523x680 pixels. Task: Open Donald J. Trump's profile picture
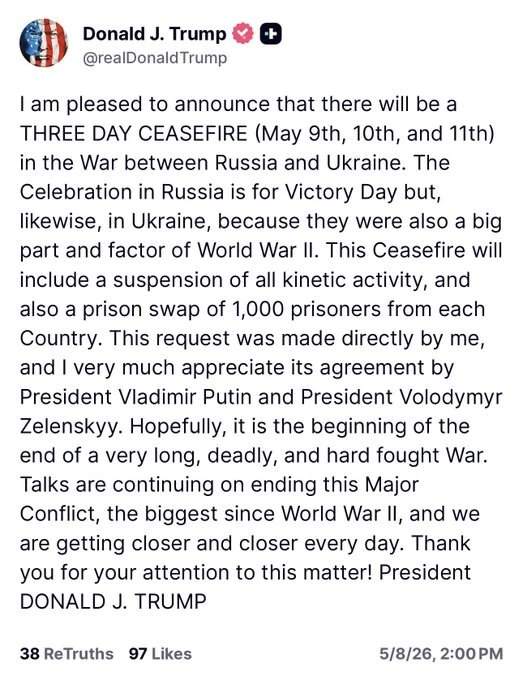tap(44, 42)
